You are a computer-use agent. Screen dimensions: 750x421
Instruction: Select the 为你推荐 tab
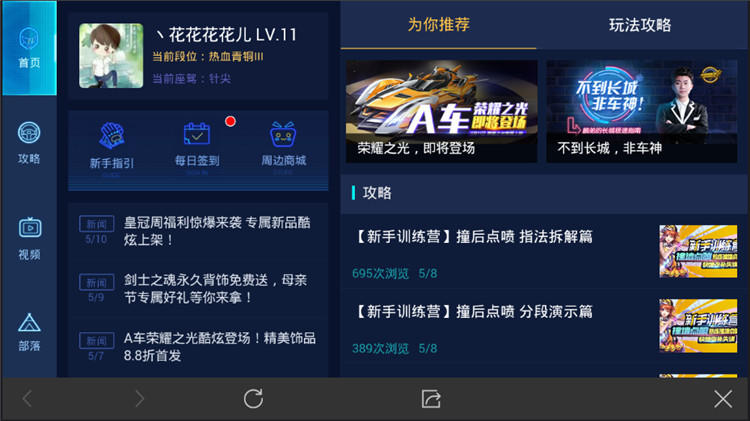(438, 25)
